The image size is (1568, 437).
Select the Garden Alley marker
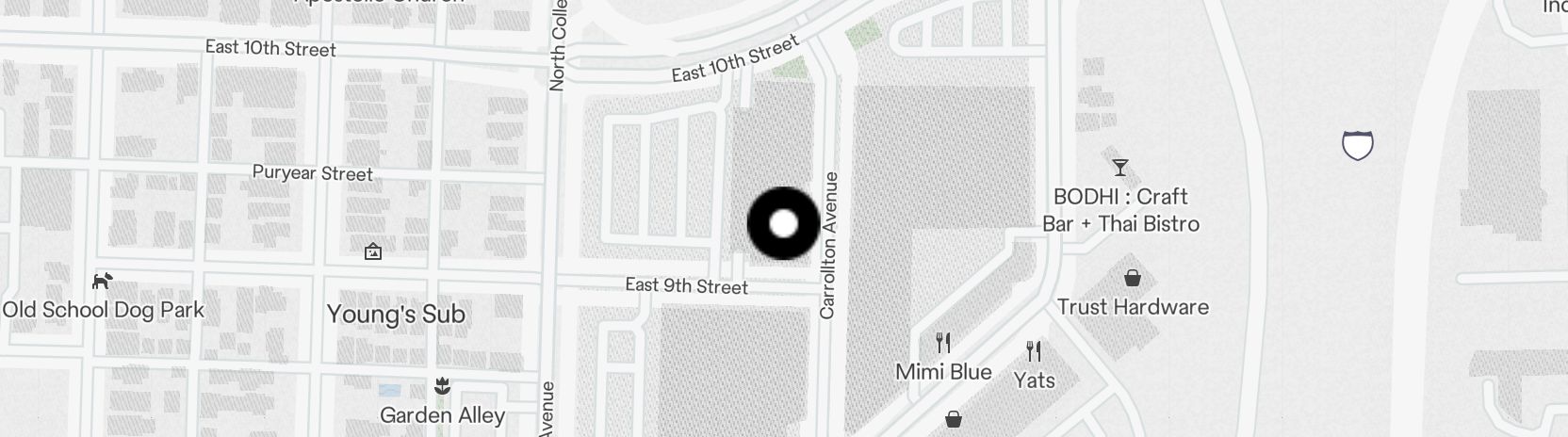[442, 386]
